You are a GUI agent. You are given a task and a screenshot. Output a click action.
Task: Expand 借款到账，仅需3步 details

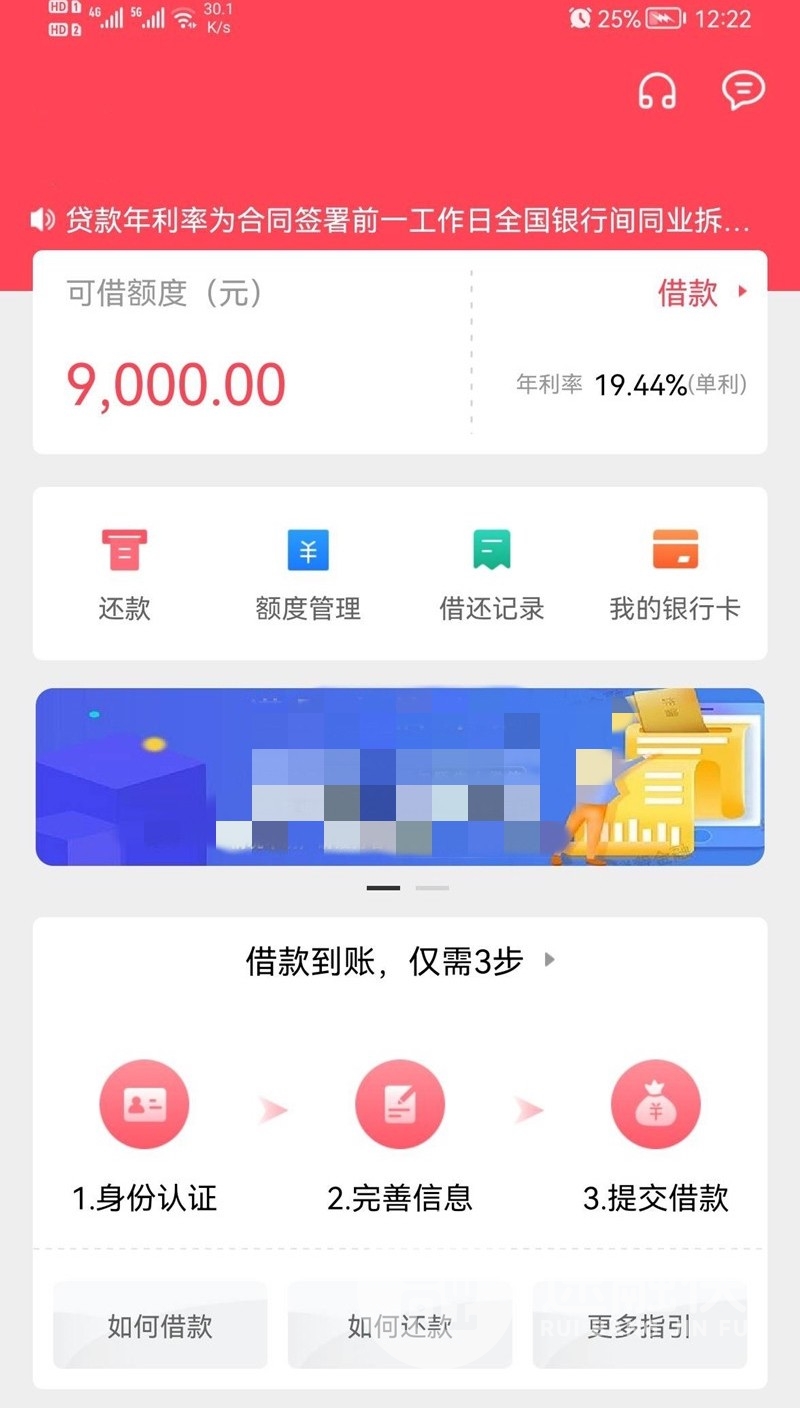pos(400,962)
